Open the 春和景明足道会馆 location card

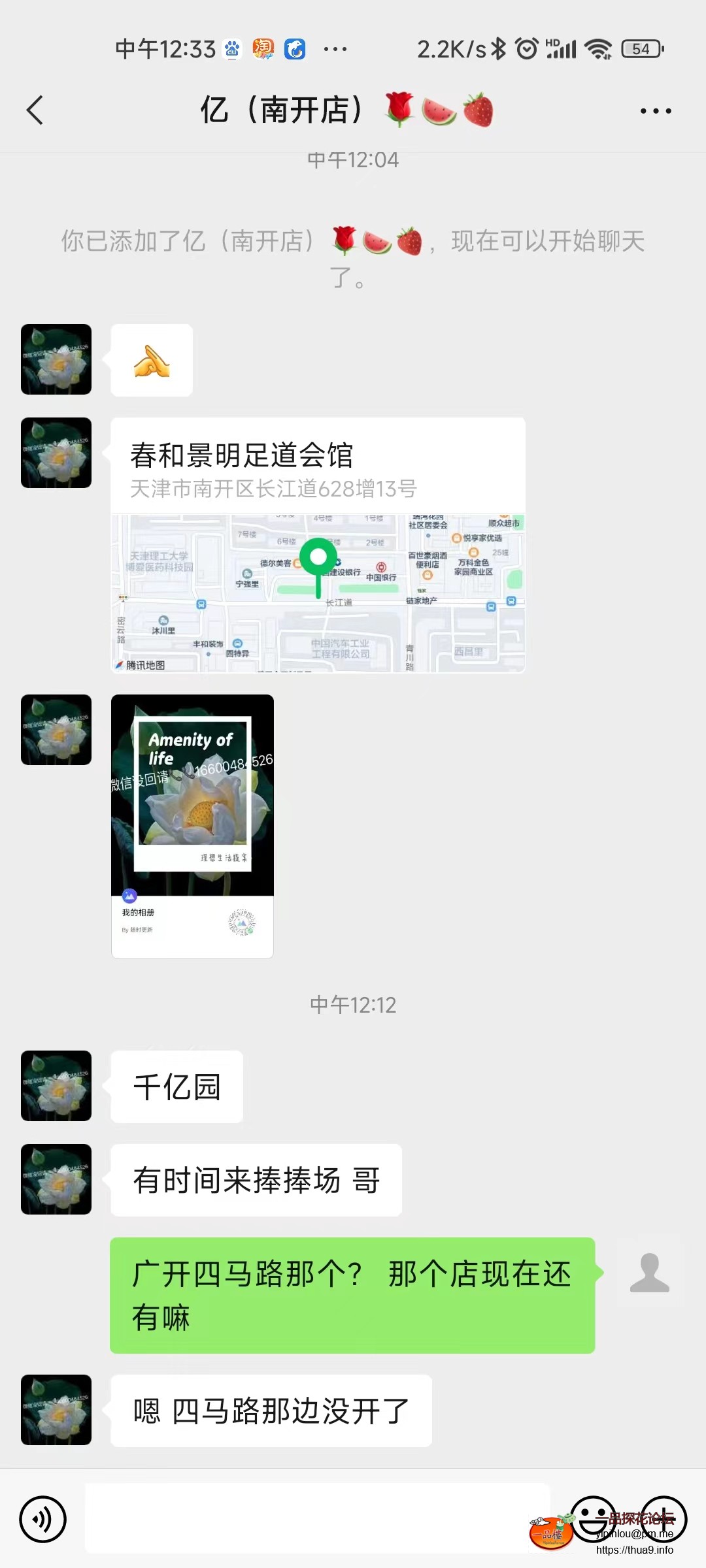tap(318, 545)
